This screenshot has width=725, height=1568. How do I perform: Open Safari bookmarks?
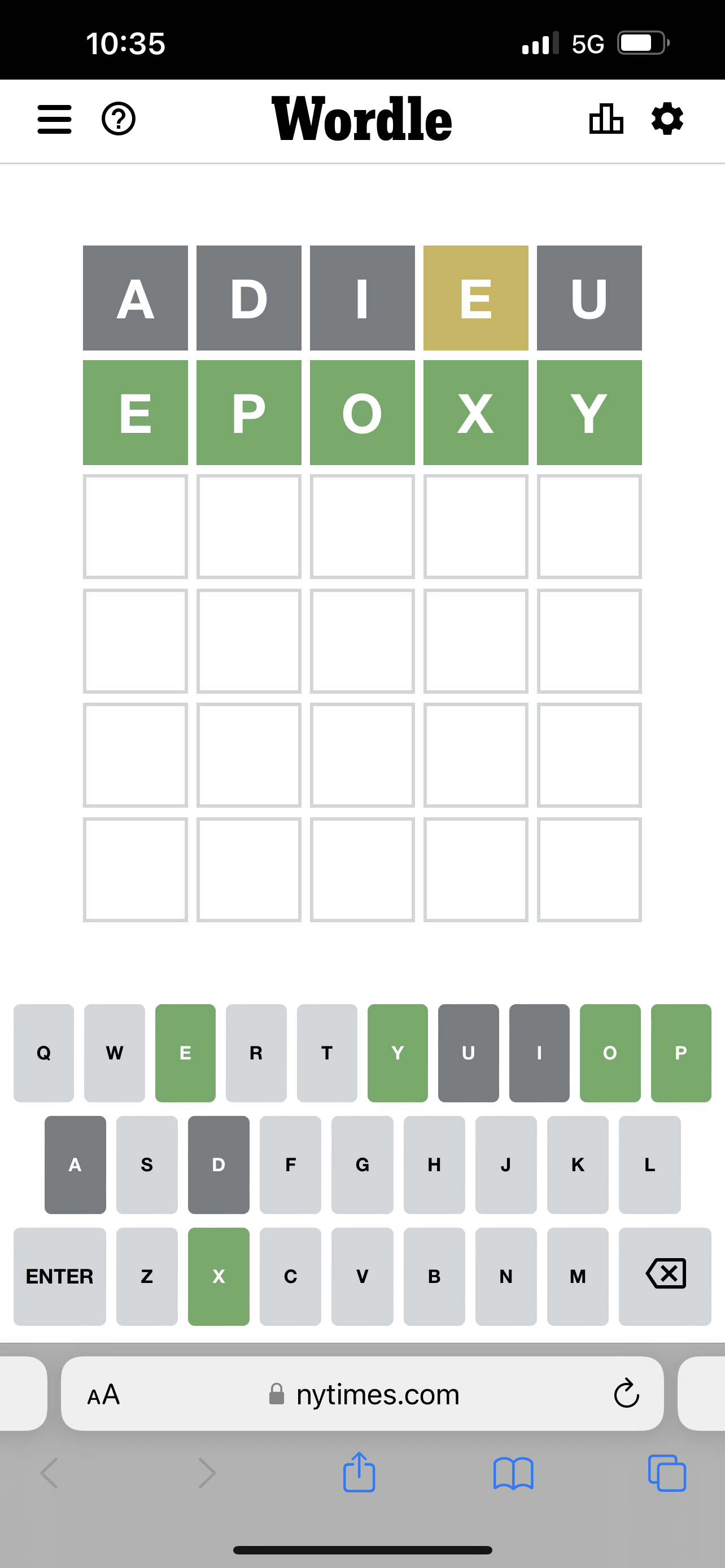point(513,1473)
